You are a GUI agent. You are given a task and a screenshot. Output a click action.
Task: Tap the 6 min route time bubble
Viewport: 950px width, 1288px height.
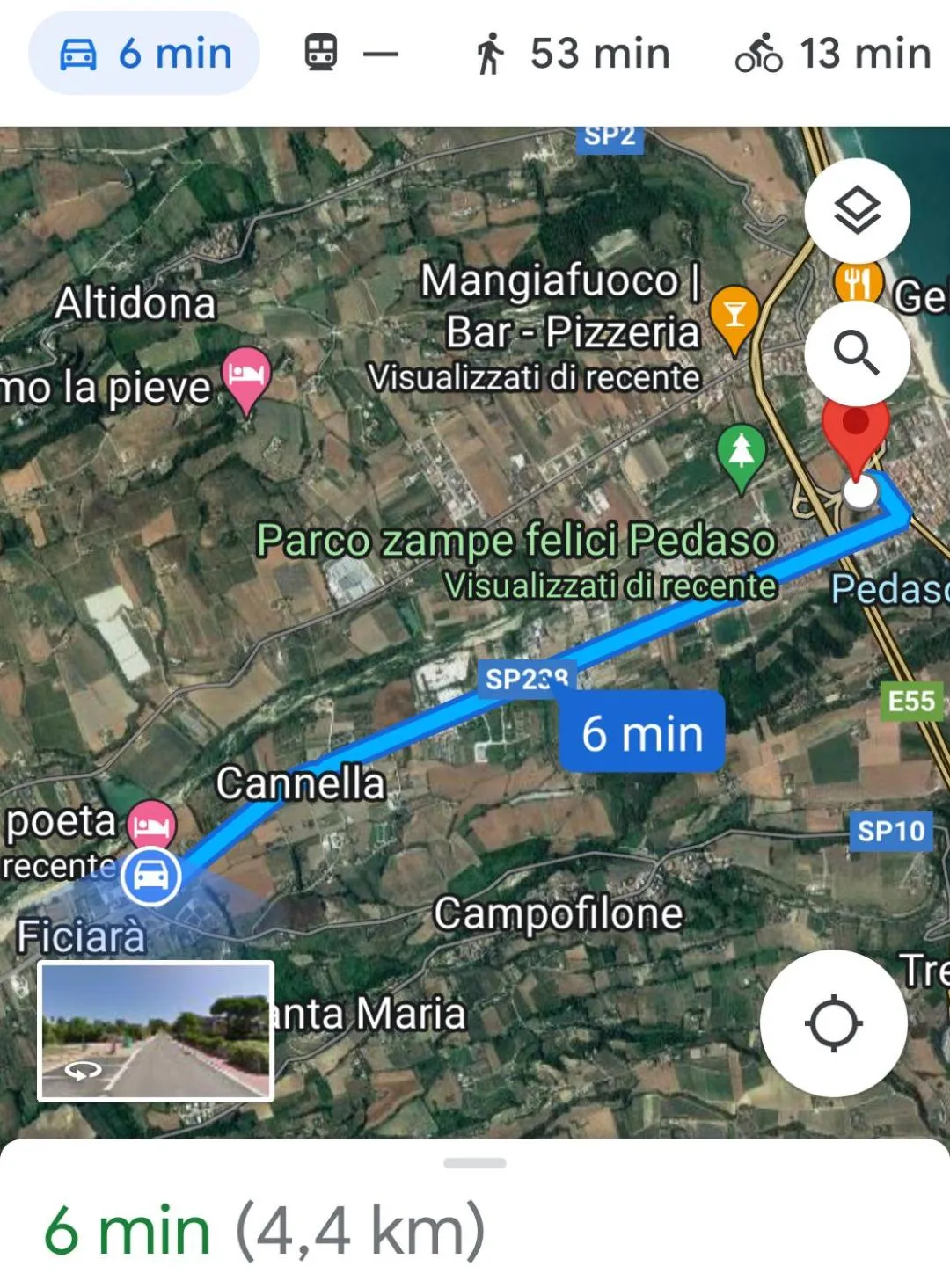click(x=642, y=731)
